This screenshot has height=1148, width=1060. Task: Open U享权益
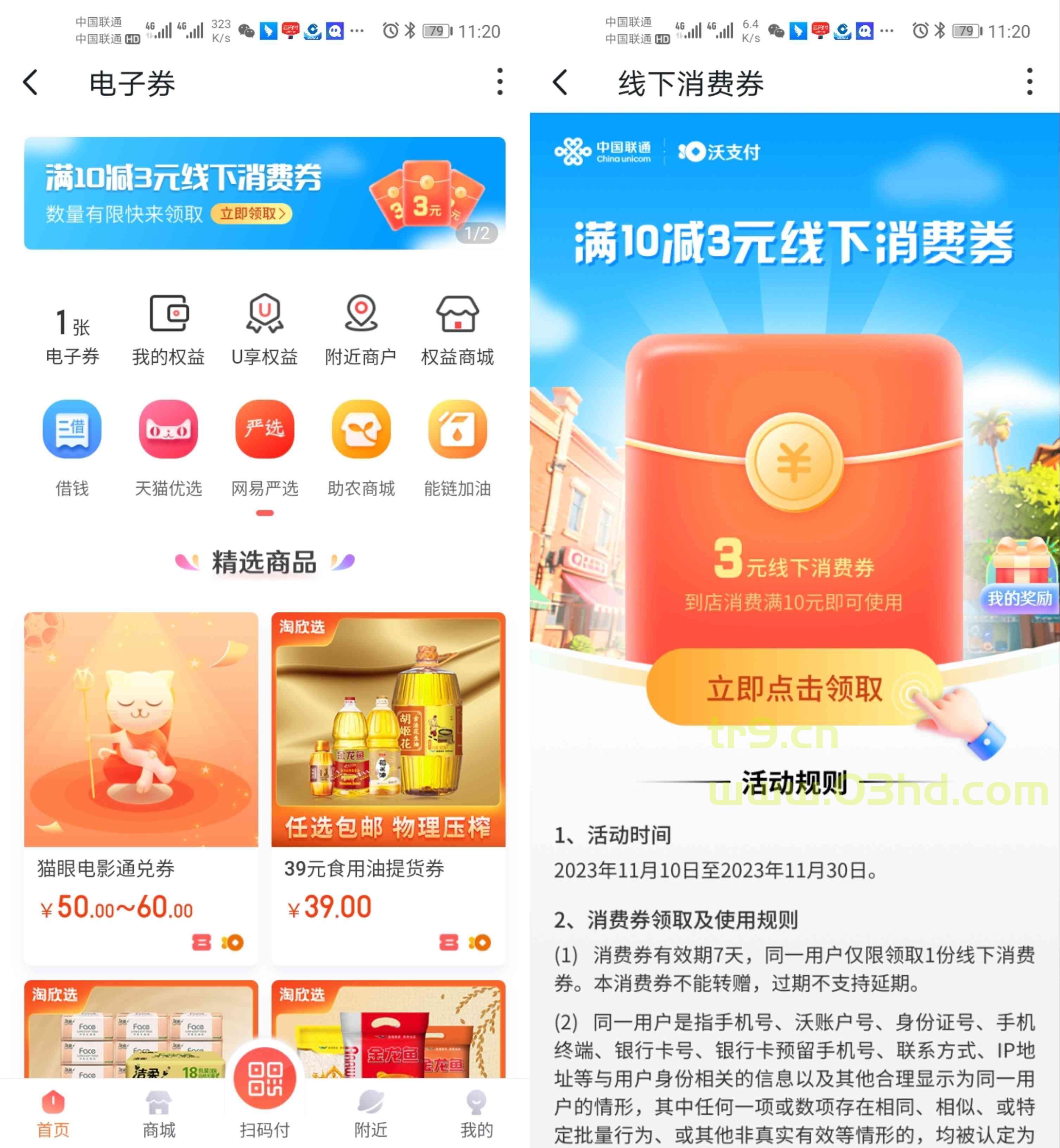click(x=265, y=330)
